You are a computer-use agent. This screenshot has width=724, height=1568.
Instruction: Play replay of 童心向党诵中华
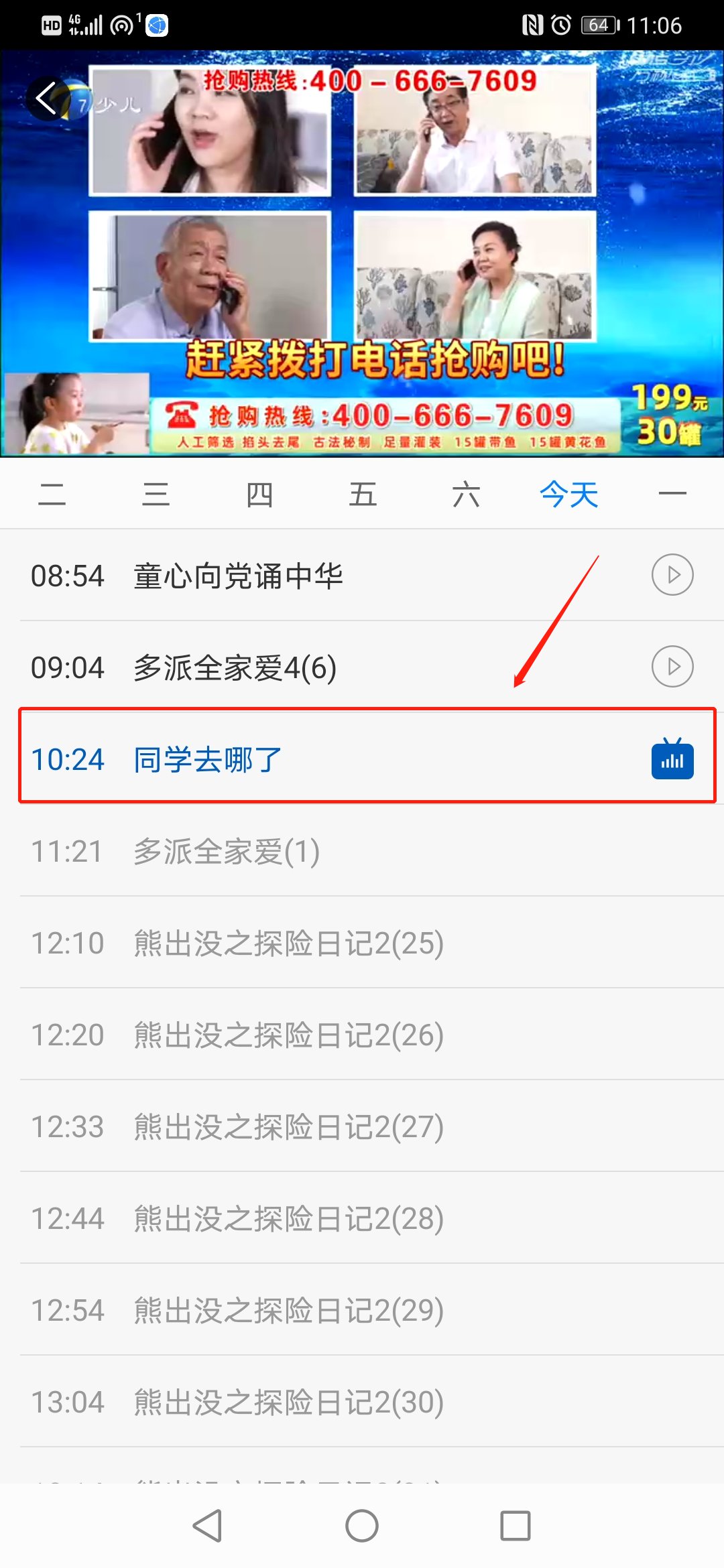pos(672,575)
